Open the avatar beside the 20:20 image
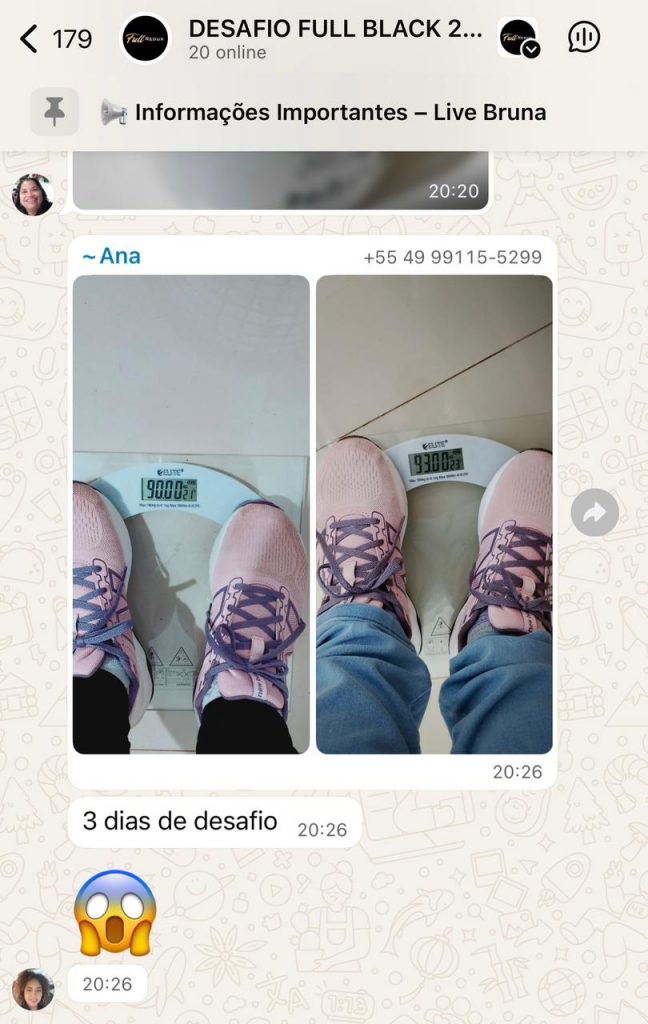 [x=33, y=194]
